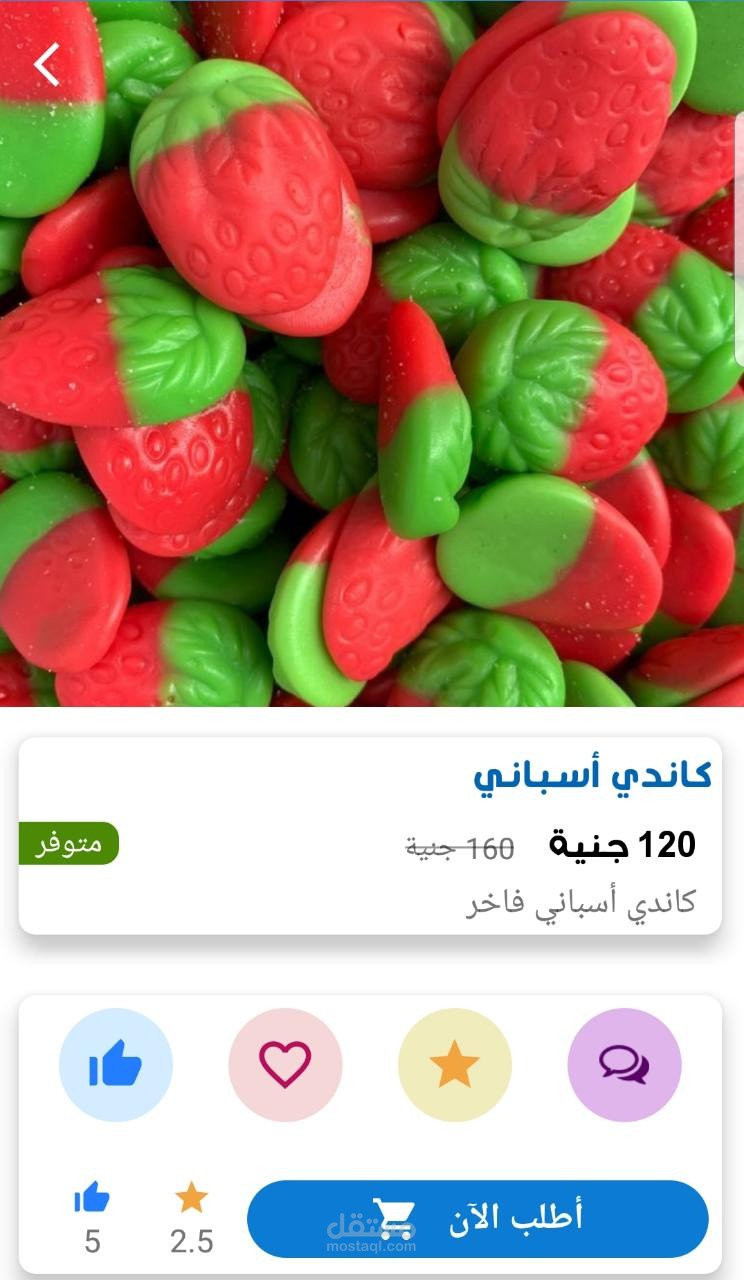Screen dimensions: 744x1280
Task: Open the comments chat bubble icon
Action: click(624, 1064)
